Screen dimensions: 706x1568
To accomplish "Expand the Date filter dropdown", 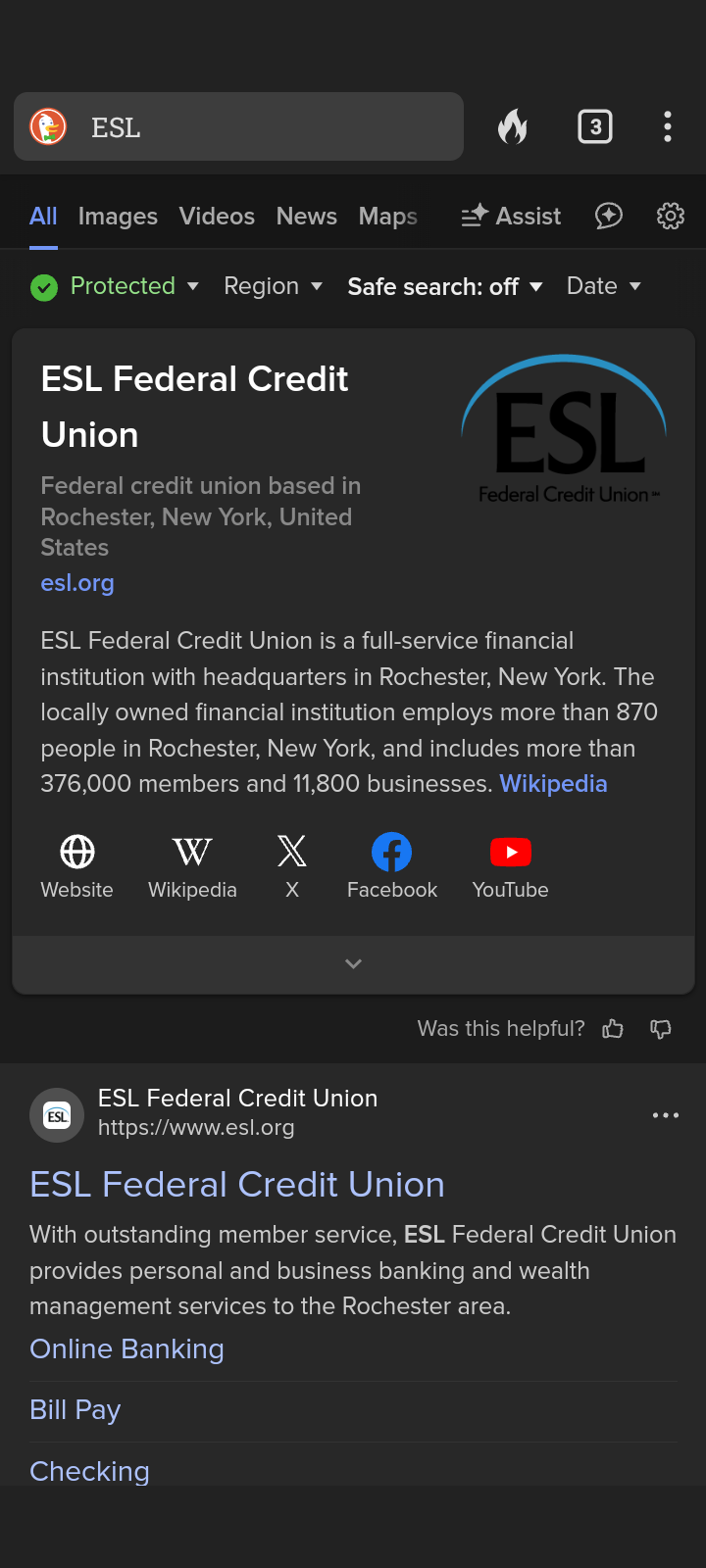I will tap(603, 286).
